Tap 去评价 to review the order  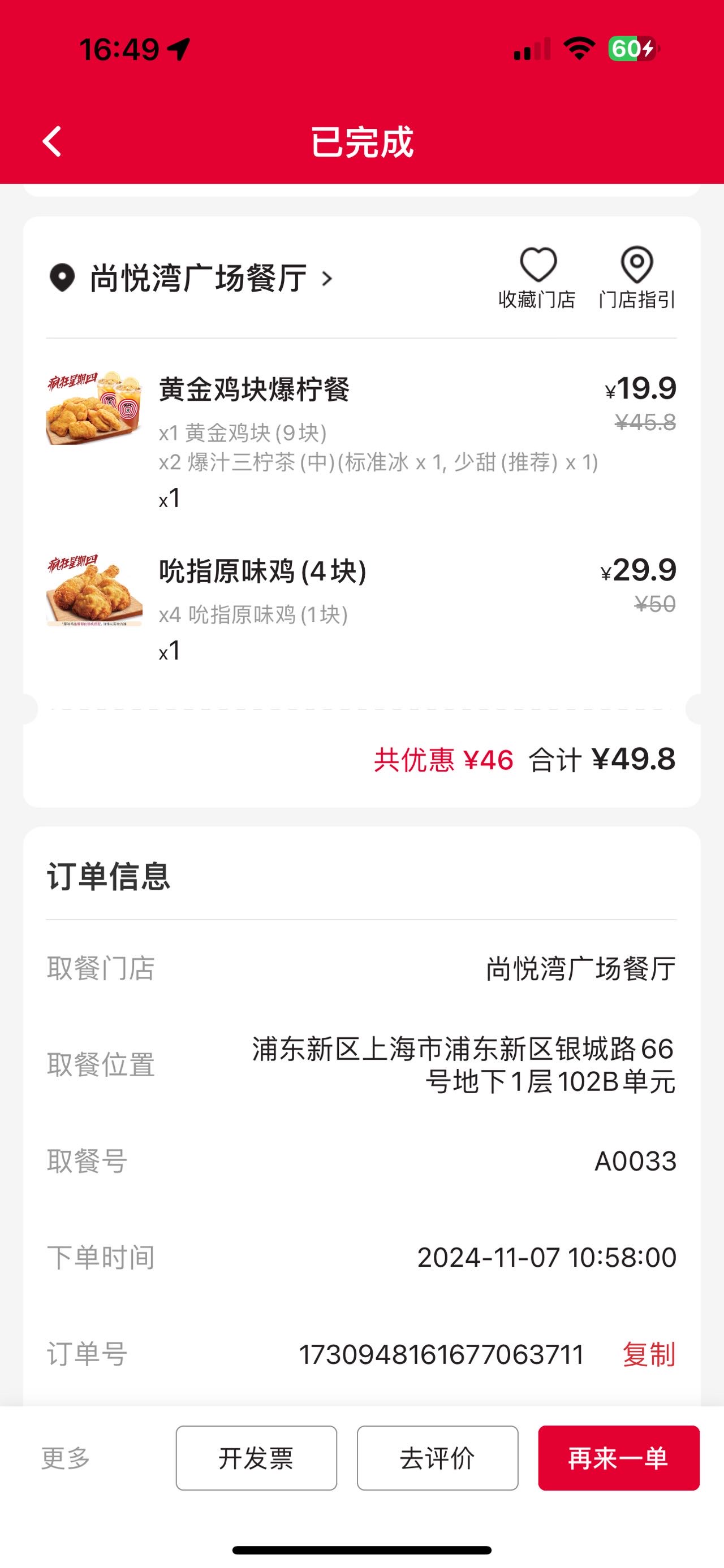point(437,1458)
